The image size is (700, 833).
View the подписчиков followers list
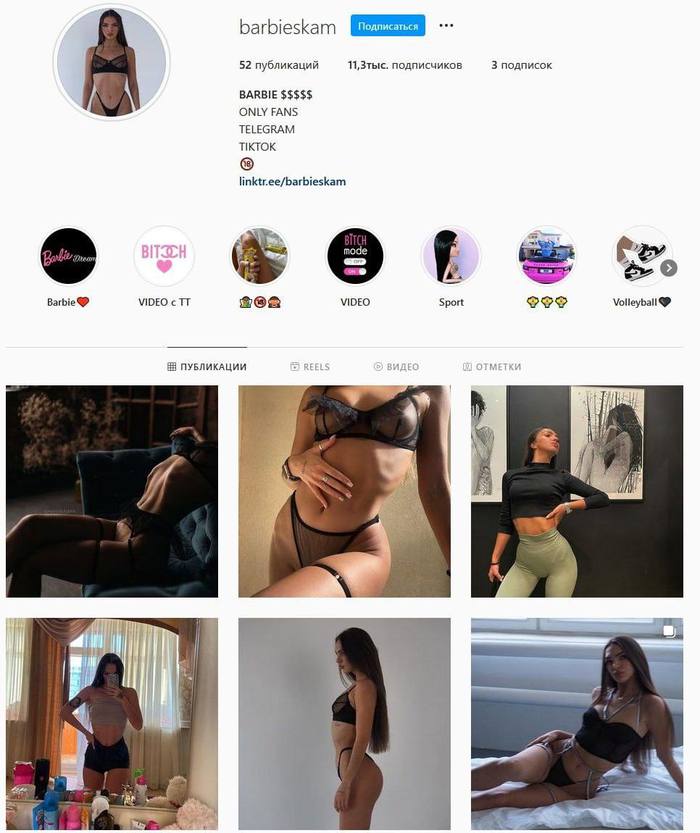(404, 65)
